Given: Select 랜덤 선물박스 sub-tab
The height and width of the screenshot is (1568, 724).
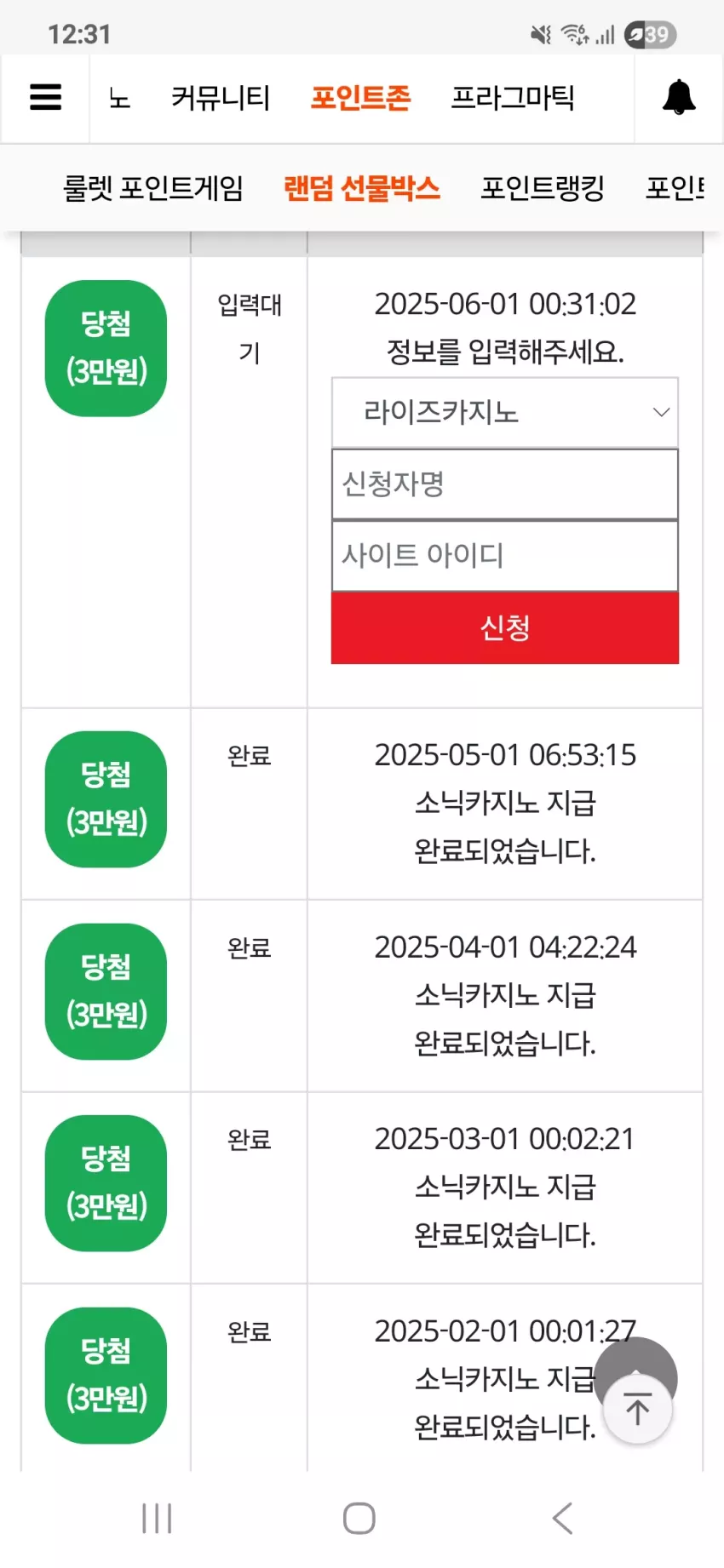Looking at the screenshot, I should 362,187.
